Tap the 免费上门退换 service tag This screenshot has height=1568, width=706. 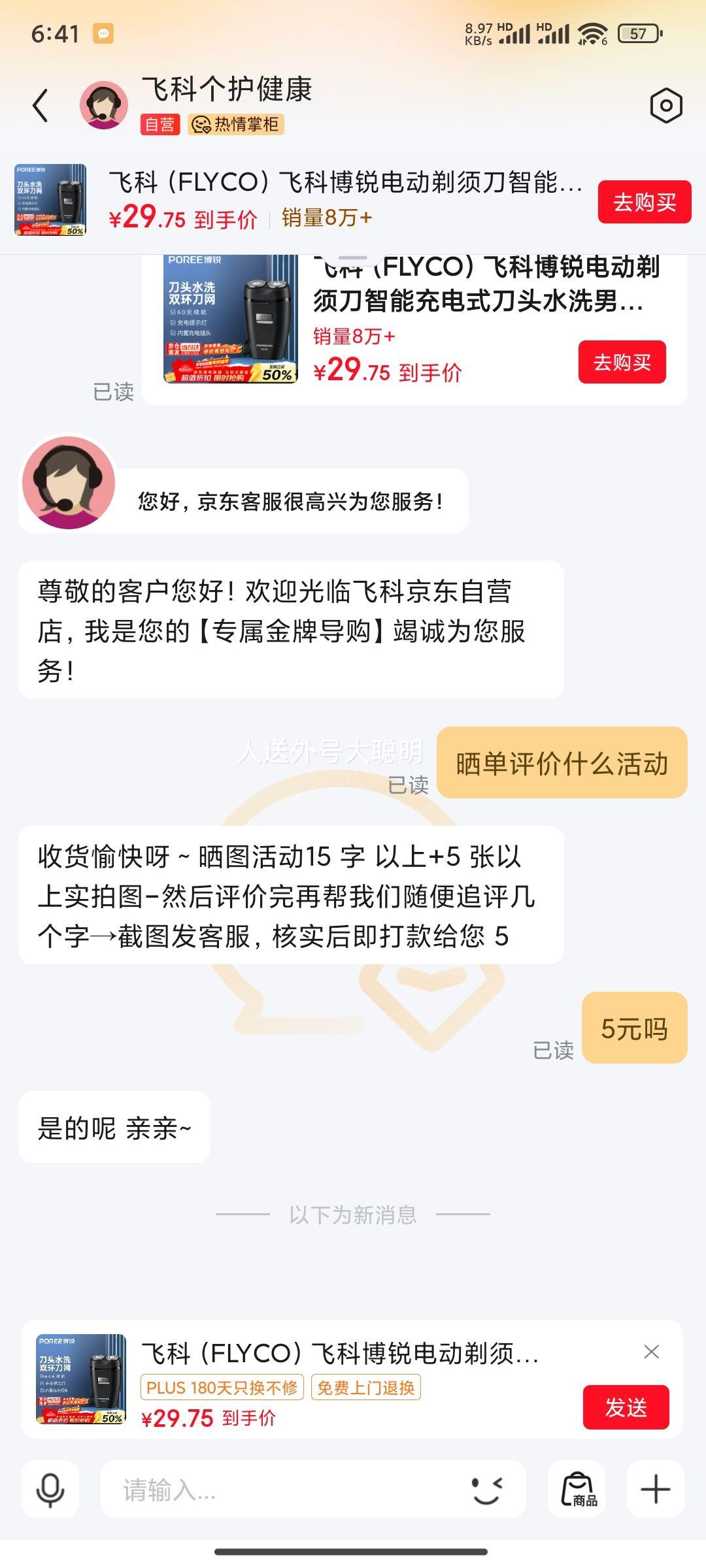366,1386
